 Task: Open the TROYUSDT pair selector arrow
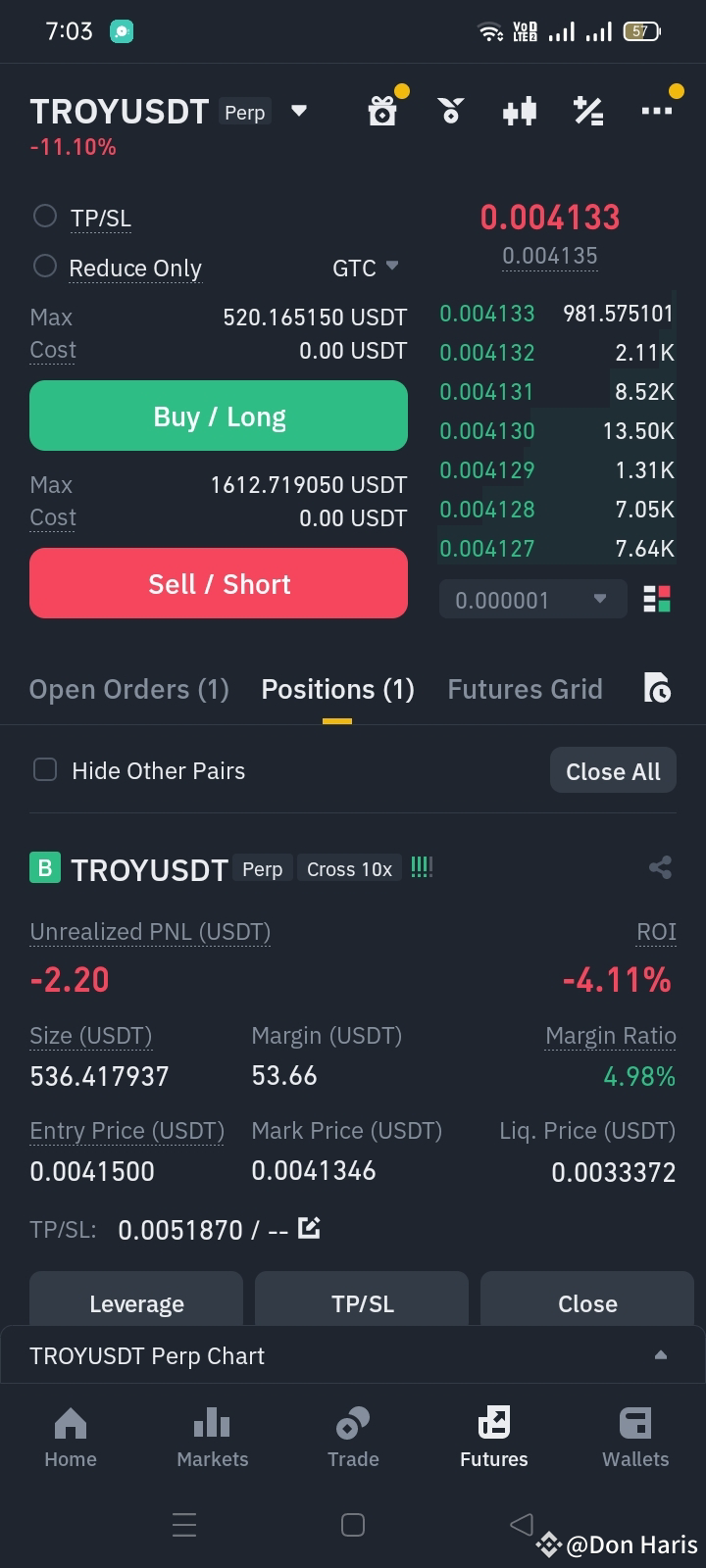(x=299, y=111)
